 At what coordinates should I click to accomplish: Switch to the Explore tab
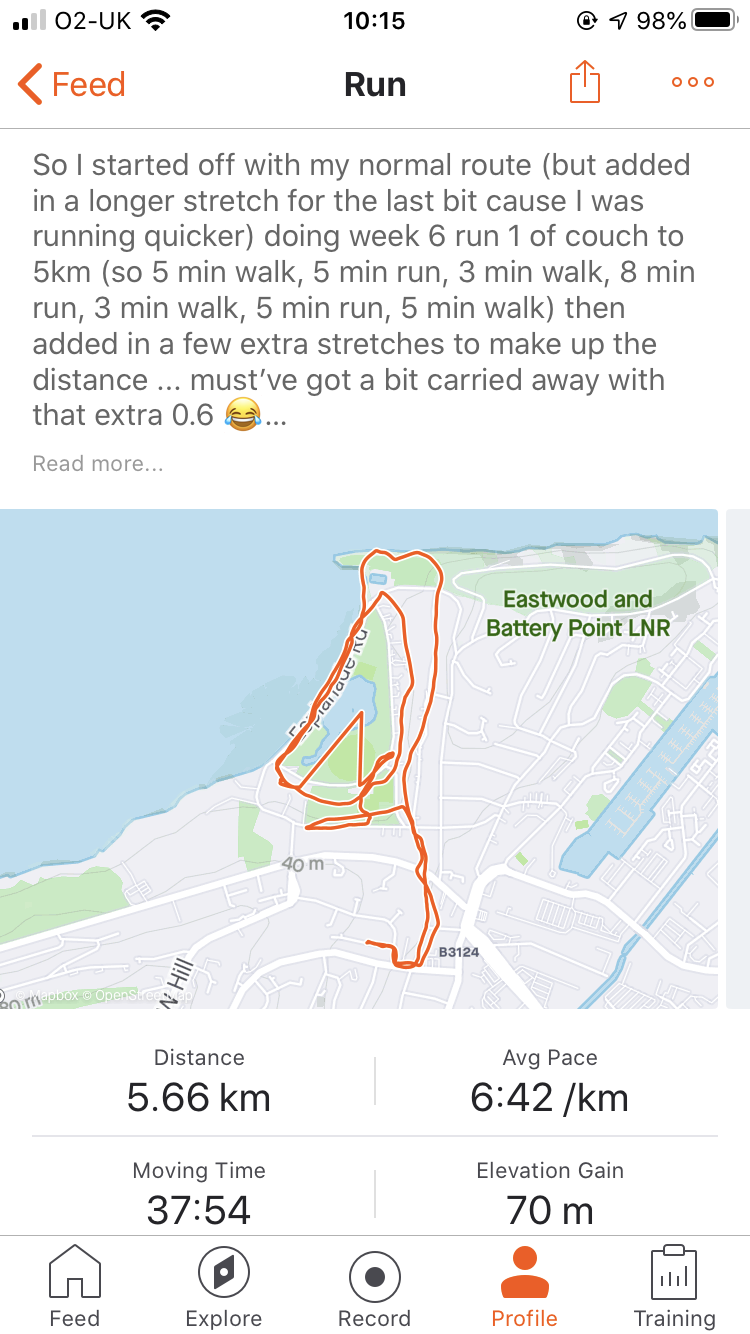click(x=224, y=1287)
